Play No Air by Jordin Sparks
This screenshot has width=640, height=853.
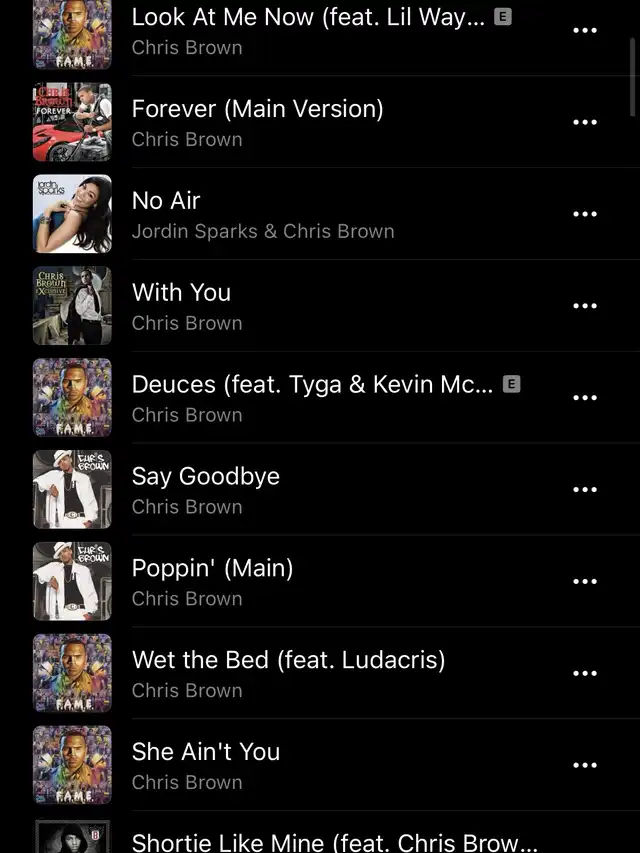[263, 214]
